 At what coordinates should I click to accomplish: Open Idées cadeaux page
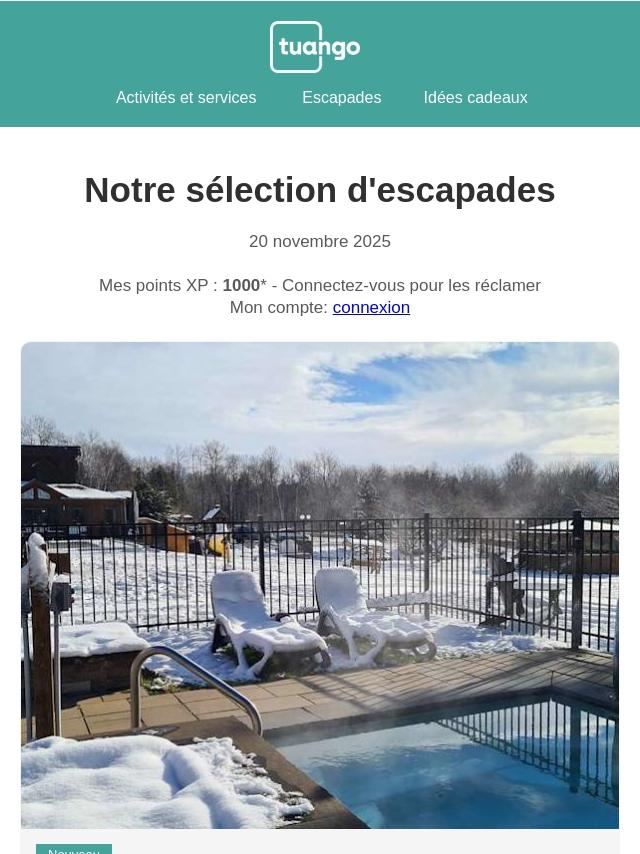point(475,98)
